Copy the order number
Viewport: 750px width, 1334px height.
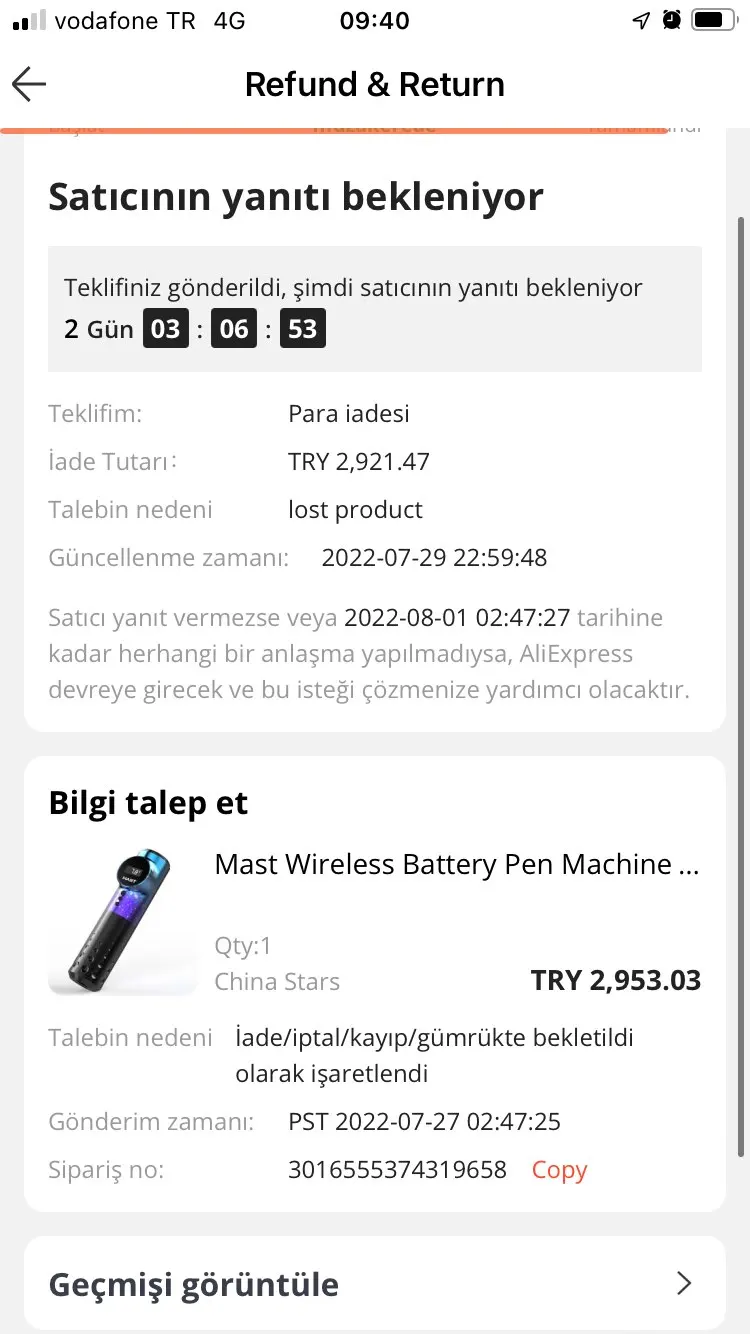(x=559, y=1169)
